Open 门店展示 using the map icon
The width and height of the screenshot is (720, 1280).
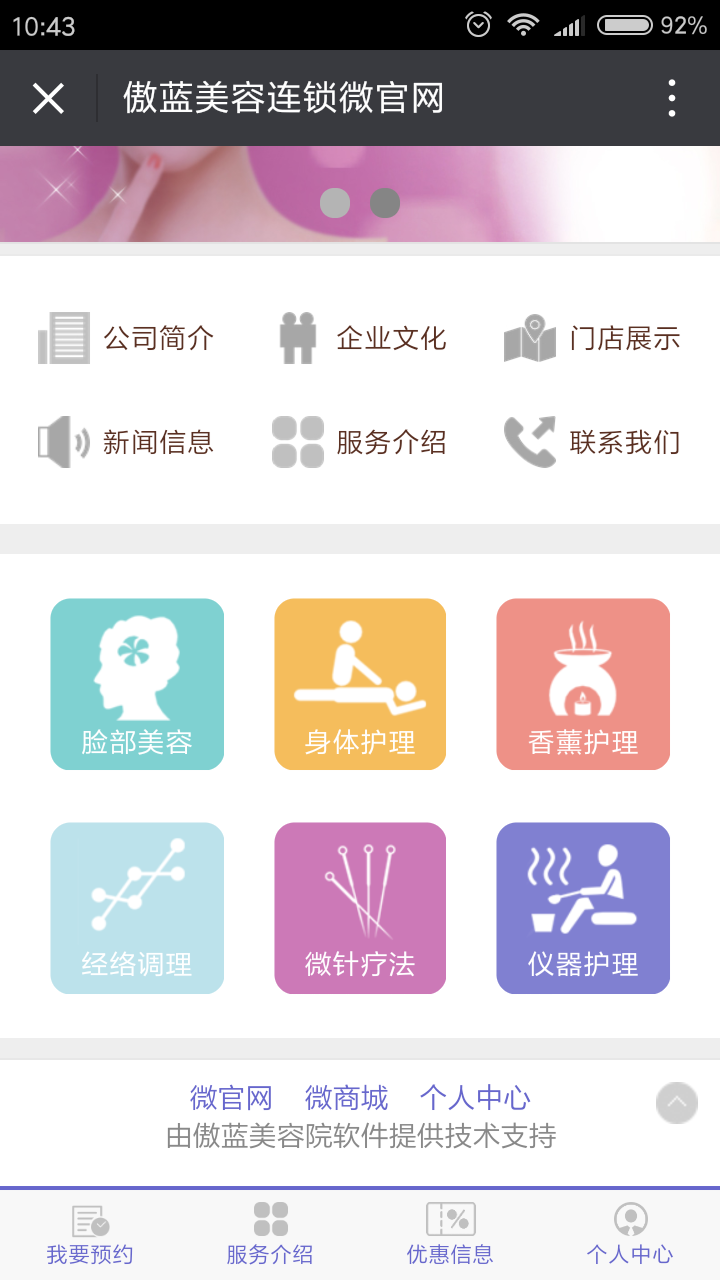[x=527, y=338]
